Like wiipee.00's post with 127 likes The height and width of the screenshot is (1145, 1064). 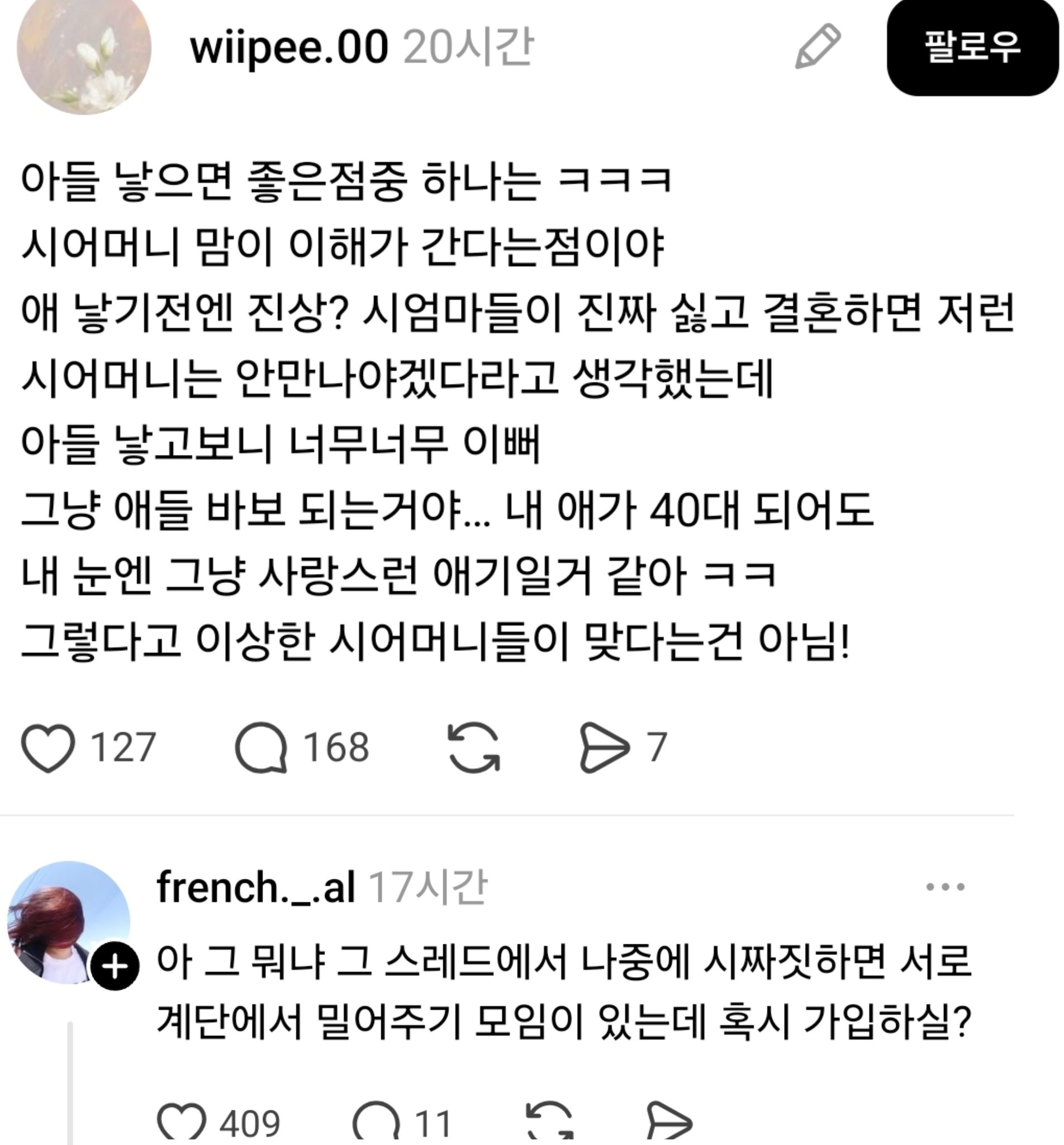49,747
